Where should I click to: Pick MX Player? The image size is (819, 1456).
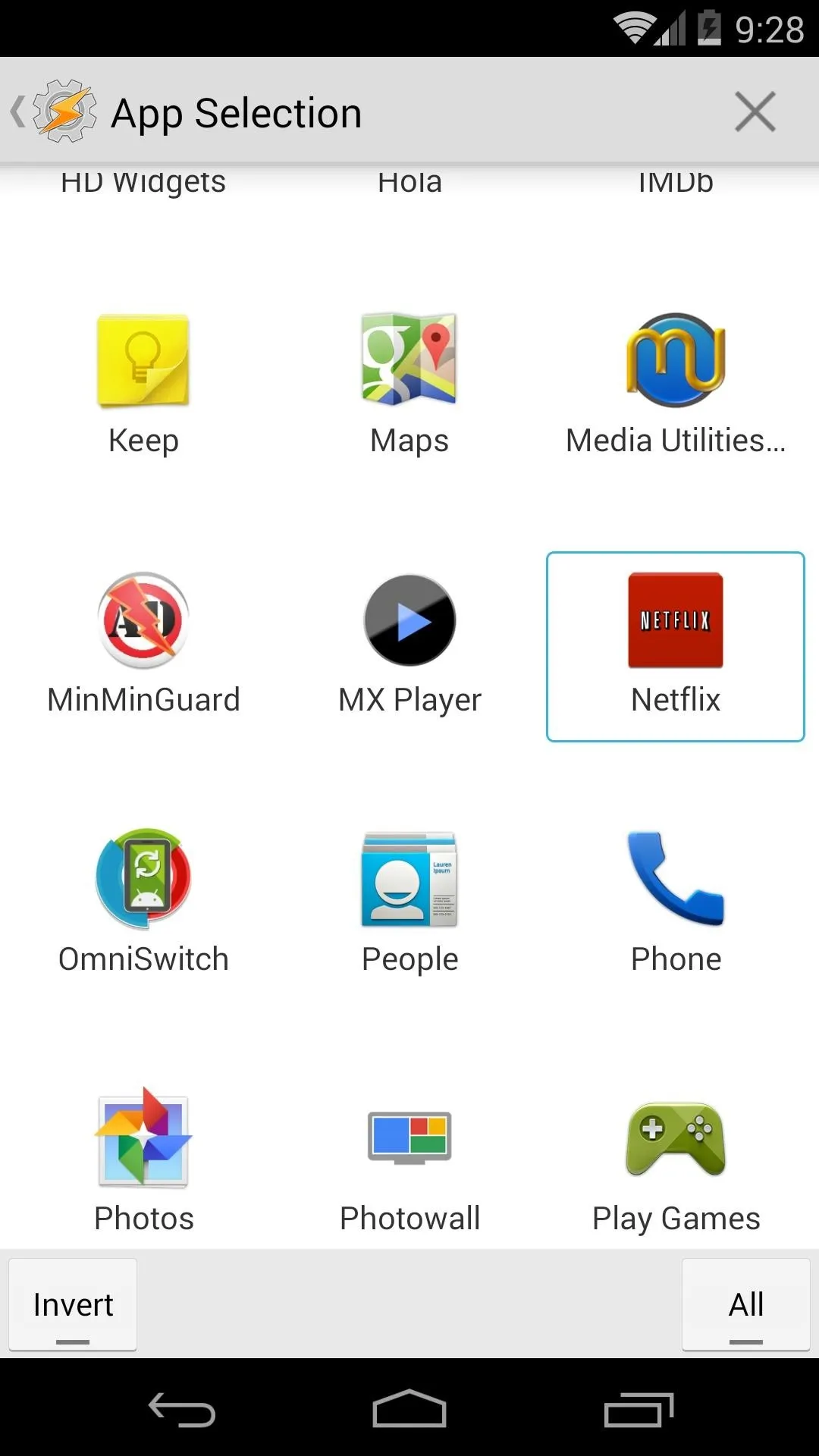coord(409,646)
